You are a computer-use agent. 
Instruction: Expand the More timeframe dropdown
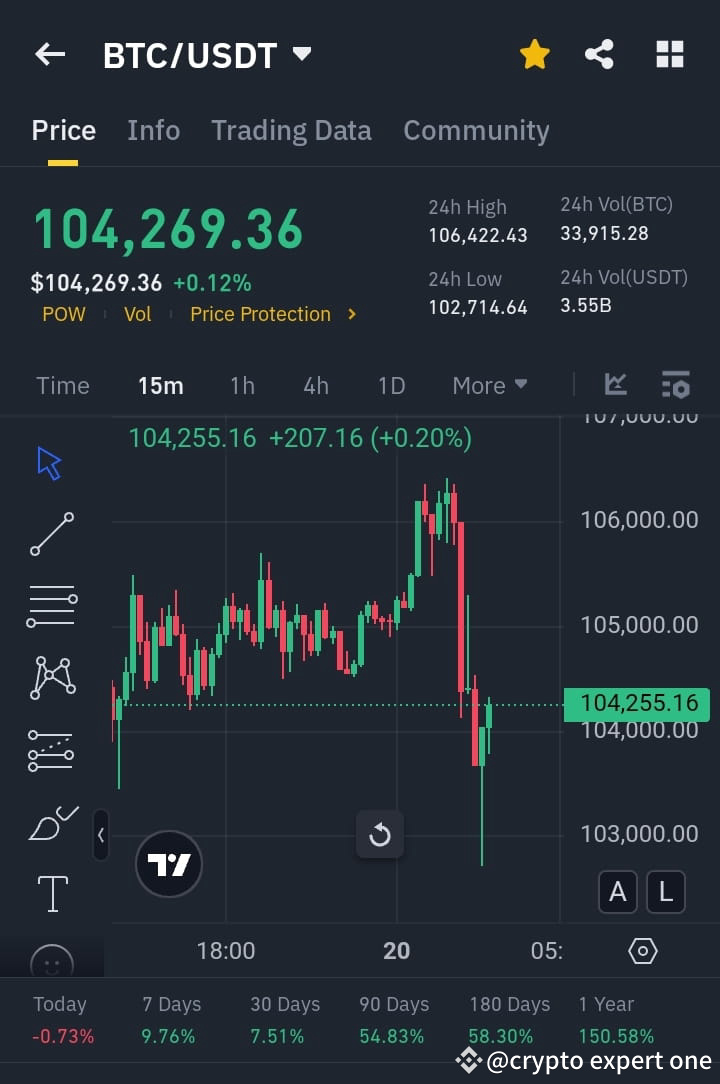click(x=489, y=385)
